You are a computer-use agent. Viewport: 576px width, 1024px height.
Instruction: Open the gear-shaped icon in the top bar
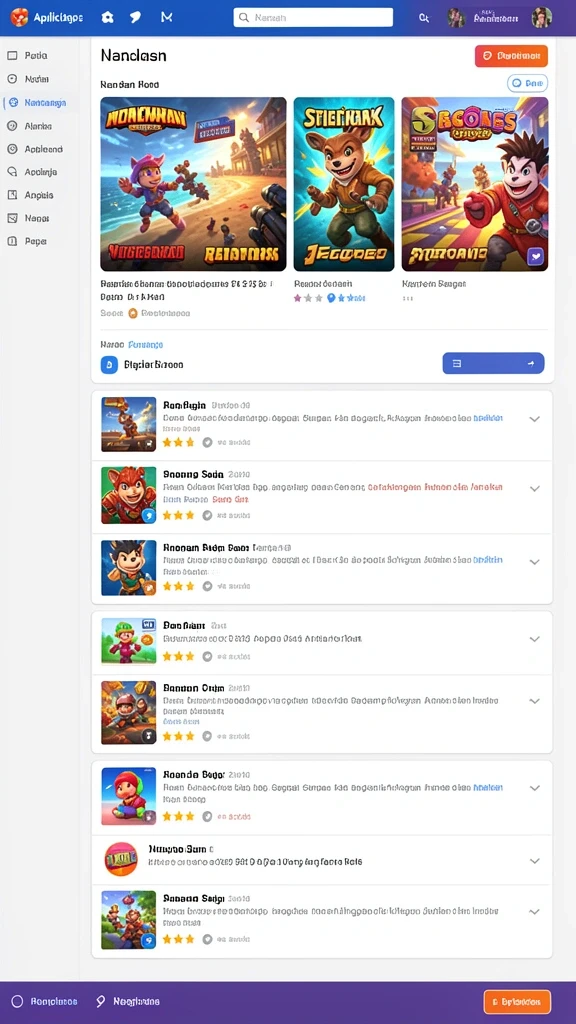point(108,18)
